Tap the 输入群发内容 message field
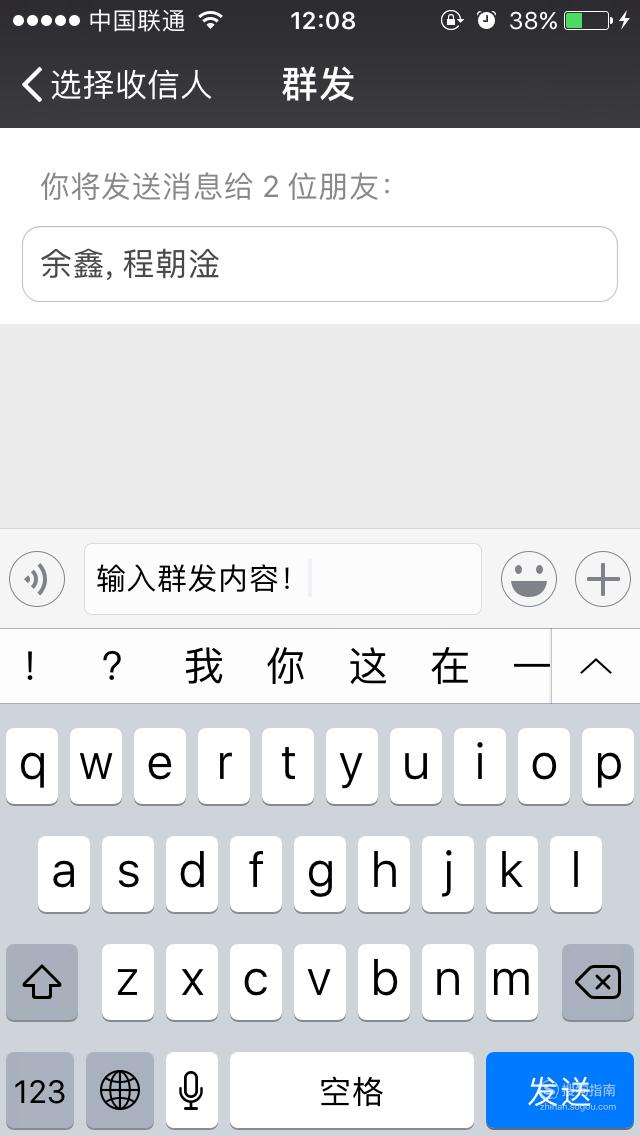Viewport: 640px width, 1136px height. coord(283,579)
